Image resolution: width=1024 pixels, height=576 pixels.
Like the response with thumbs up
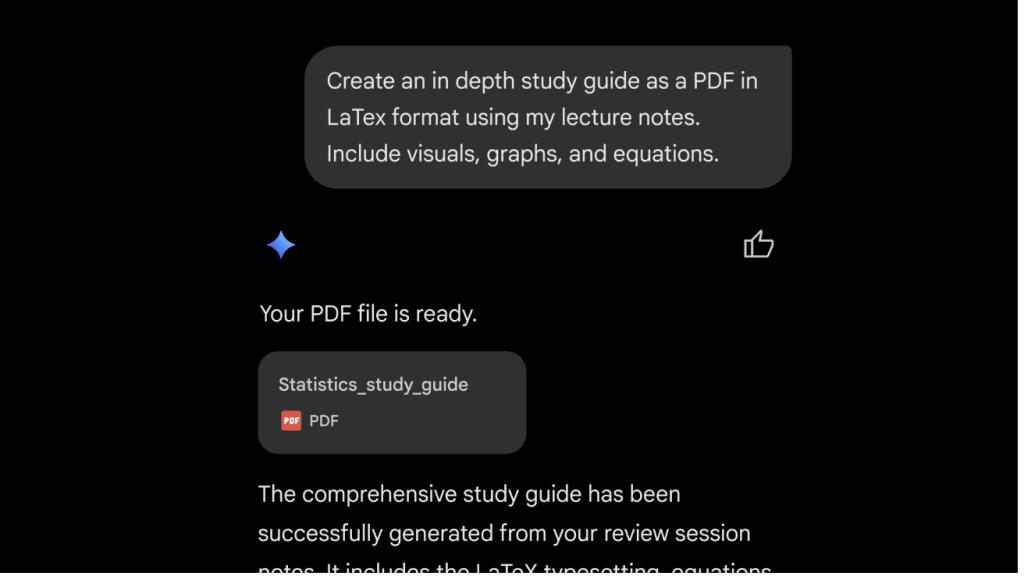tap(759, 245)
